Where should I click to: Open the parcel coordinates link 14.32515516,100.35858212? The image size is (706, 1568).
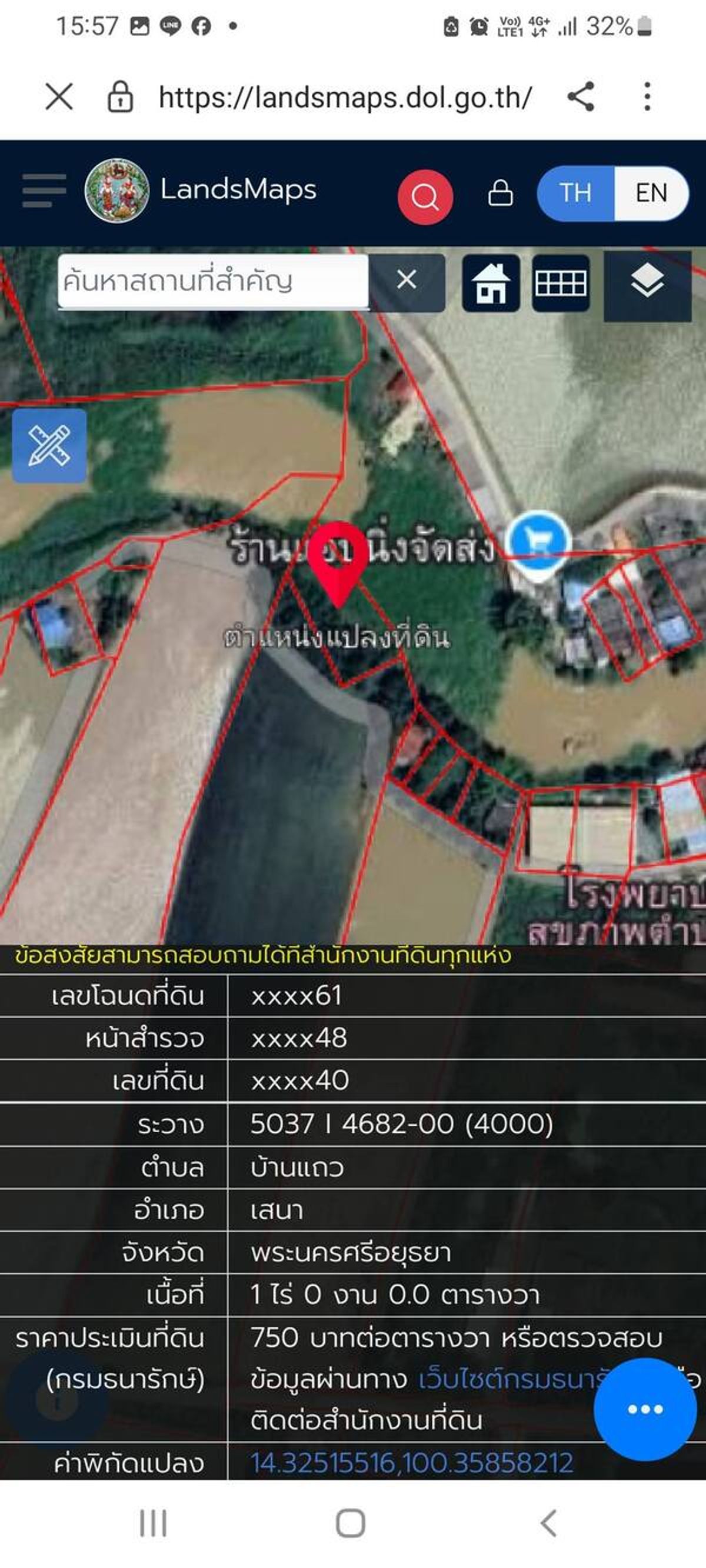412,1463
